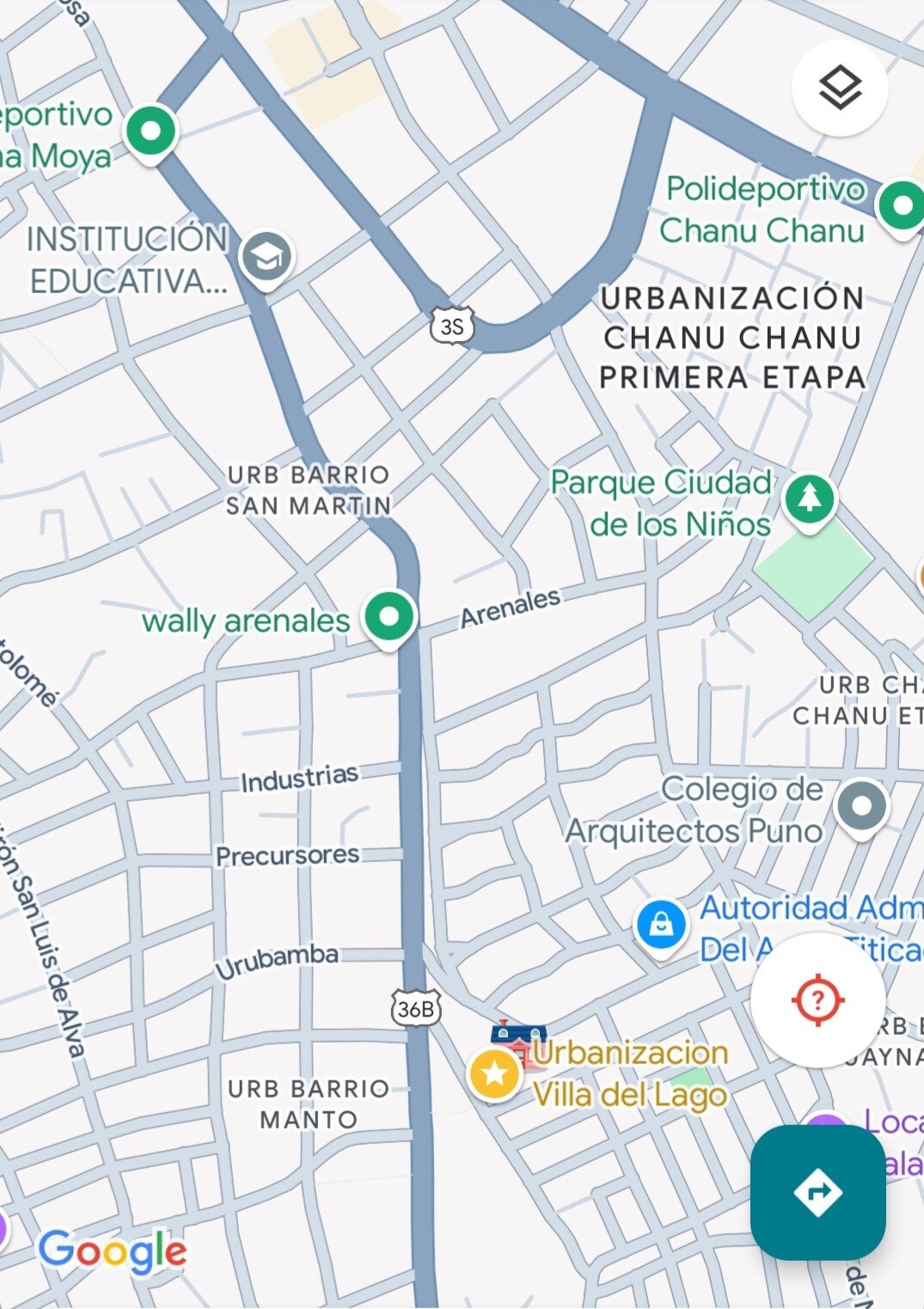Center map on my location
Image resolution: width=924 pixels, height=1309 pixels.
(817, 1000)
